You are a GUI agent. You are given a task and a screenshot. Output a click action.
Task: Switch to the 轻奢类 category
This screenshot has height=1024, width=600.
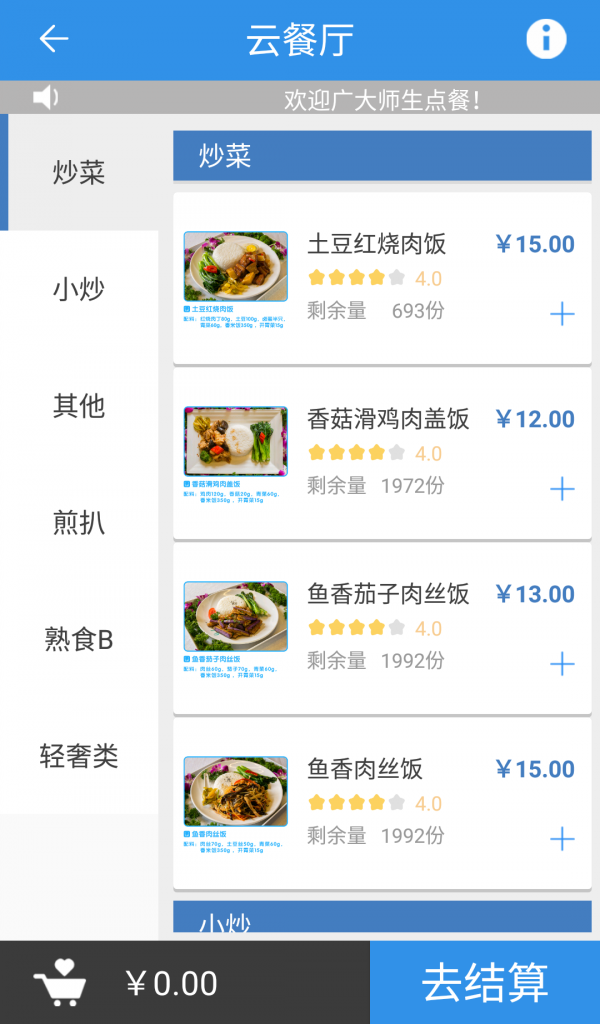pyautogui.click(x=79, y=756)
